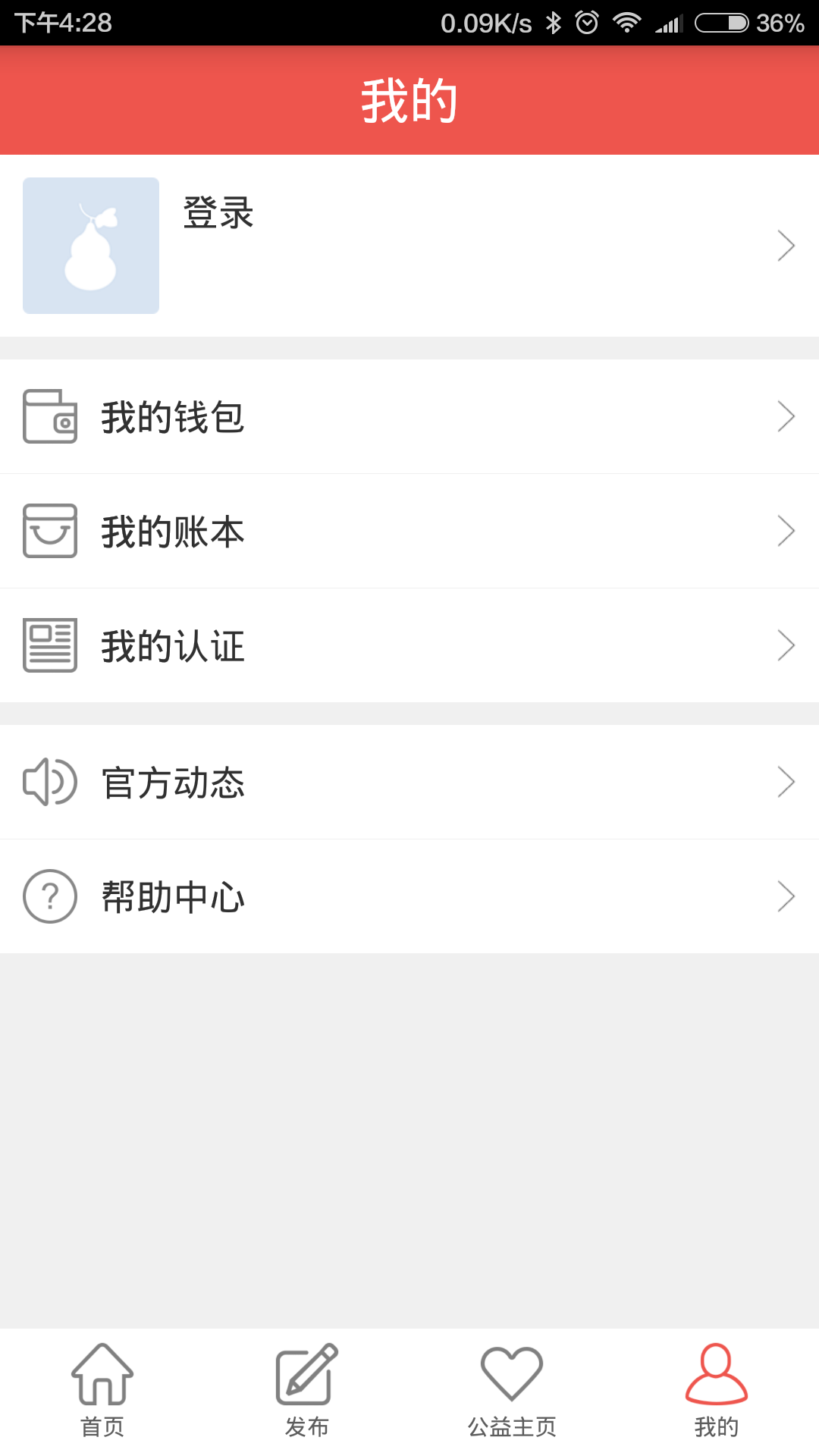Open 我的钱包 wallet
Screen dimensions: 819x1456
coord(409,417)
